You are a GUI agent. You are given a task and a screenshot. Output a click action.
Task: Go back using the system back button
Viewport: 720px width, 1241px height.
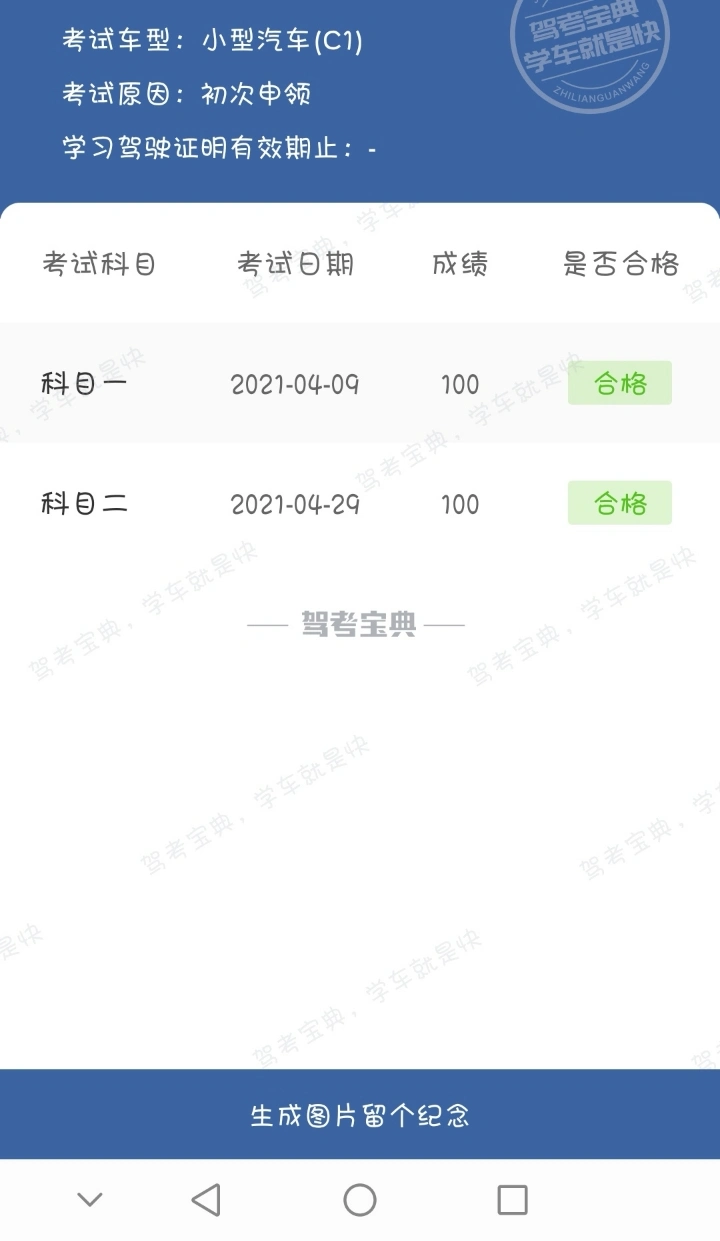(x=206, y=1199)
